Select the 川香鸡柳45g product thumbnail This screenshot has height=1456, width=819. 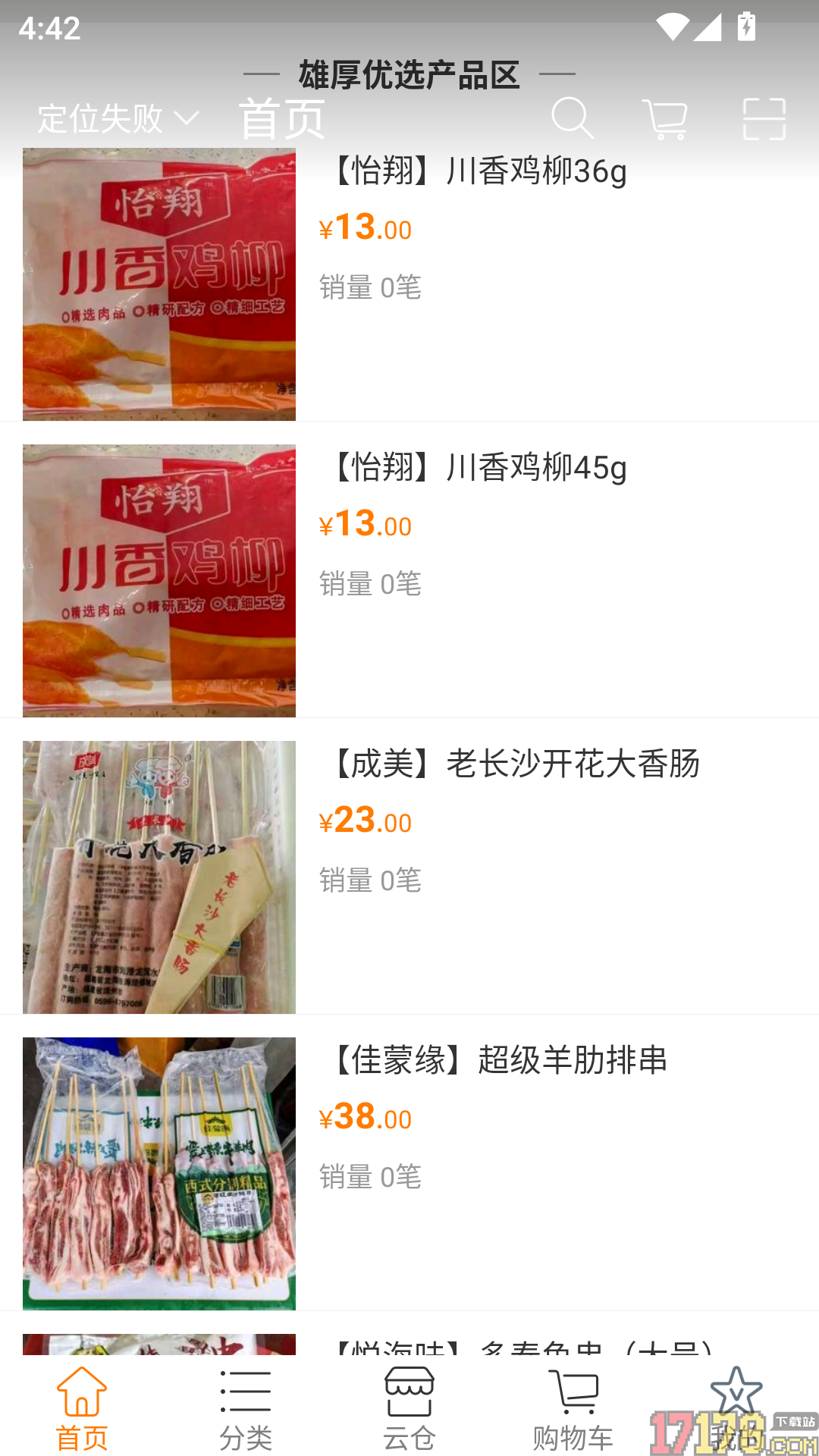(x=158, y=579)
